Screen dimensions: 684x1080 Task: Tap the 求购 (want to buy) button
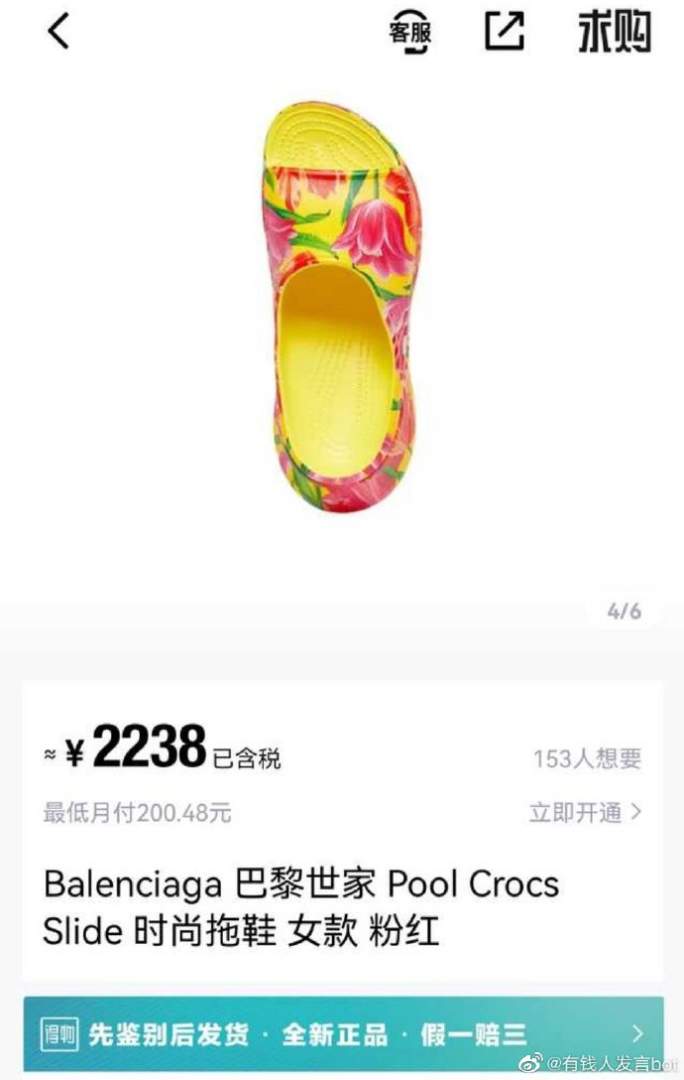tap(613, 32)
